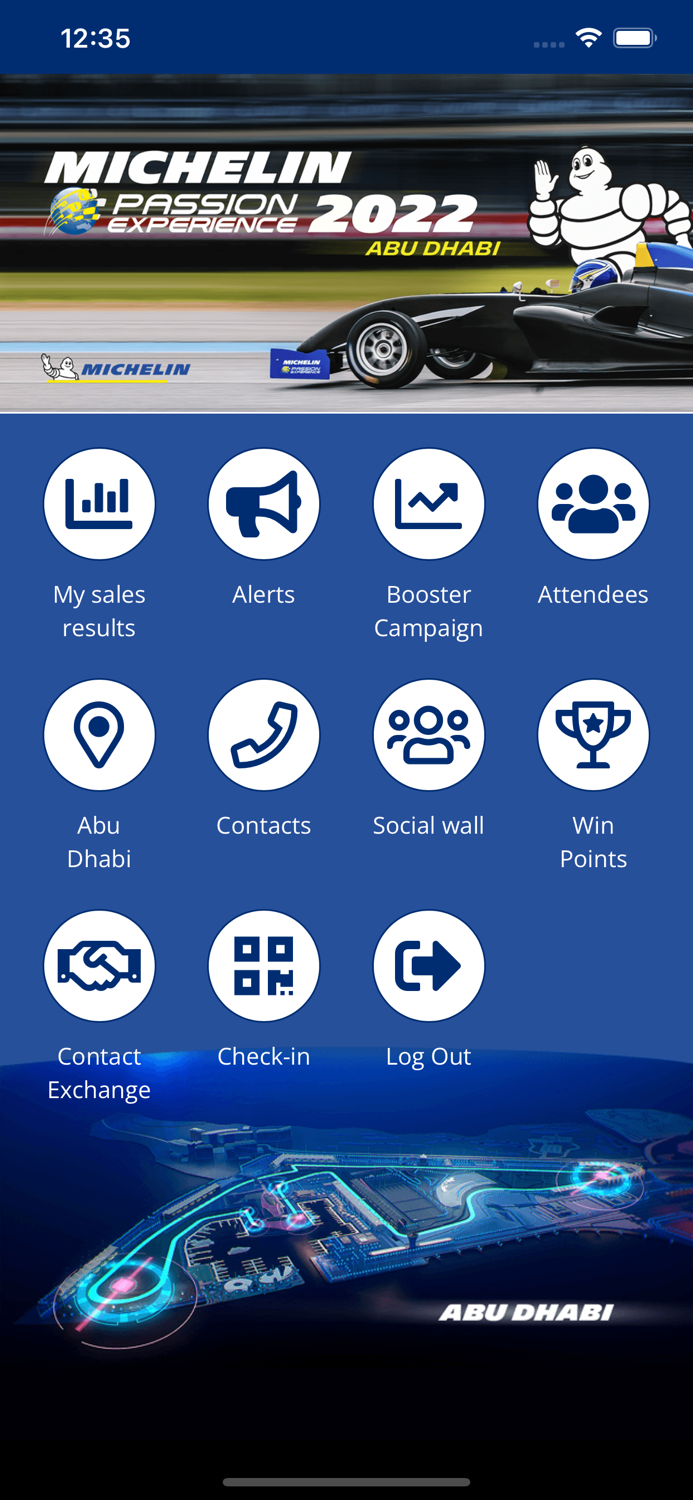Viewport: 693px width, 1500px height.
Task: Open the Check-in QR scanner
Action: pyautogui.click(x=264, y=966)
